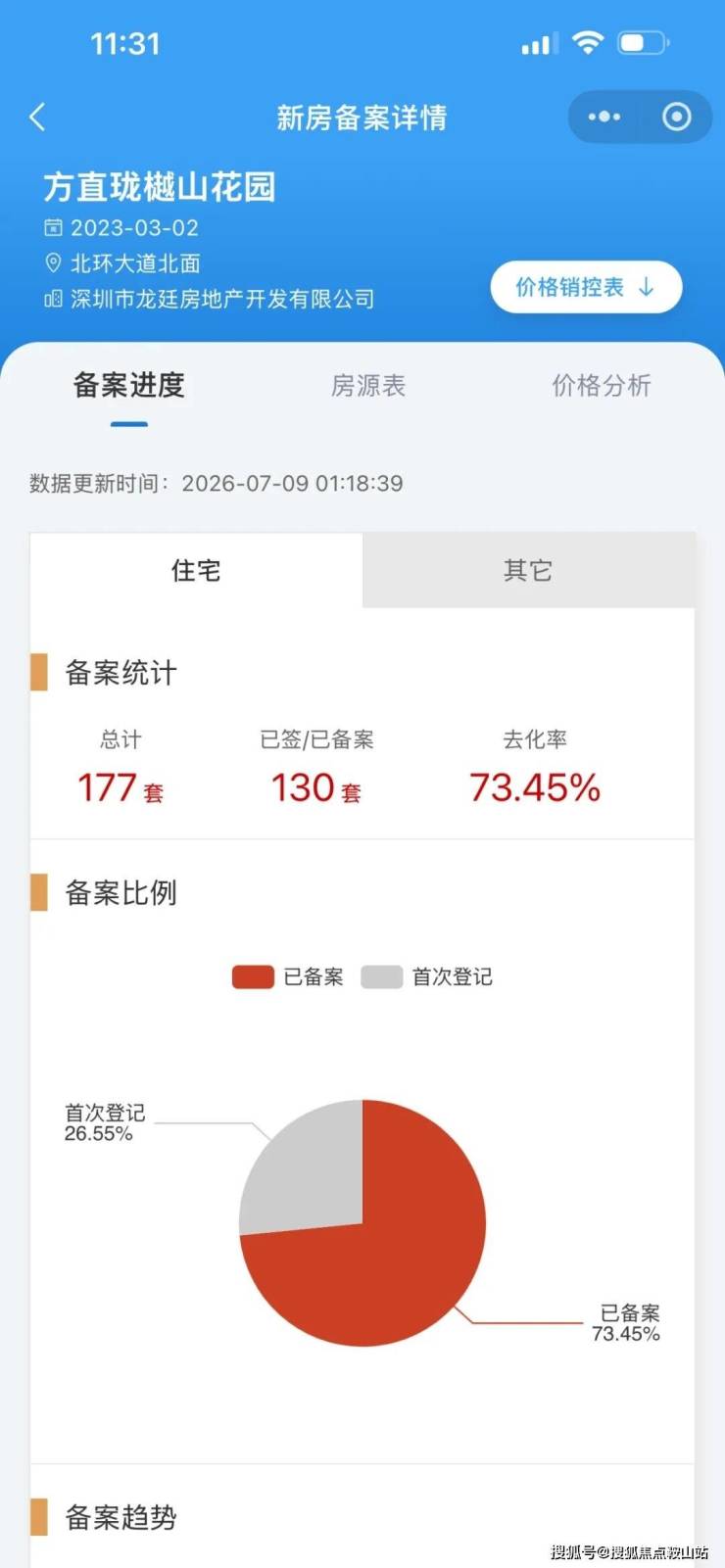Download the 价格销控表 sheet

tap(586, 287)
